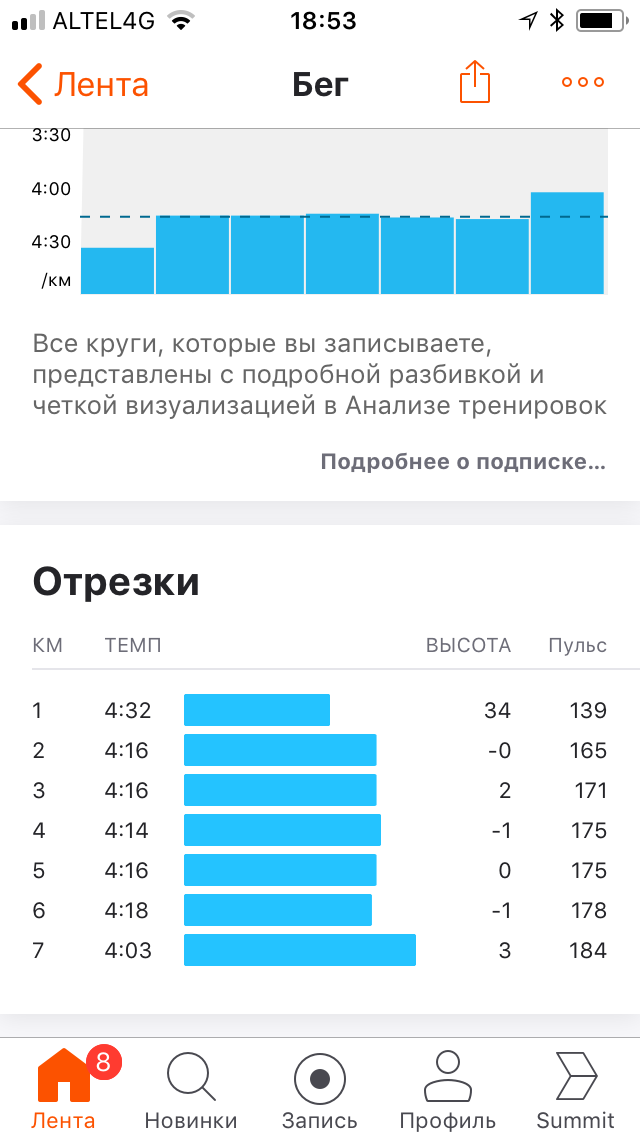Open the Запись tab
The height and width of the screenshot is (1136, 640).
coord(320,1089)
